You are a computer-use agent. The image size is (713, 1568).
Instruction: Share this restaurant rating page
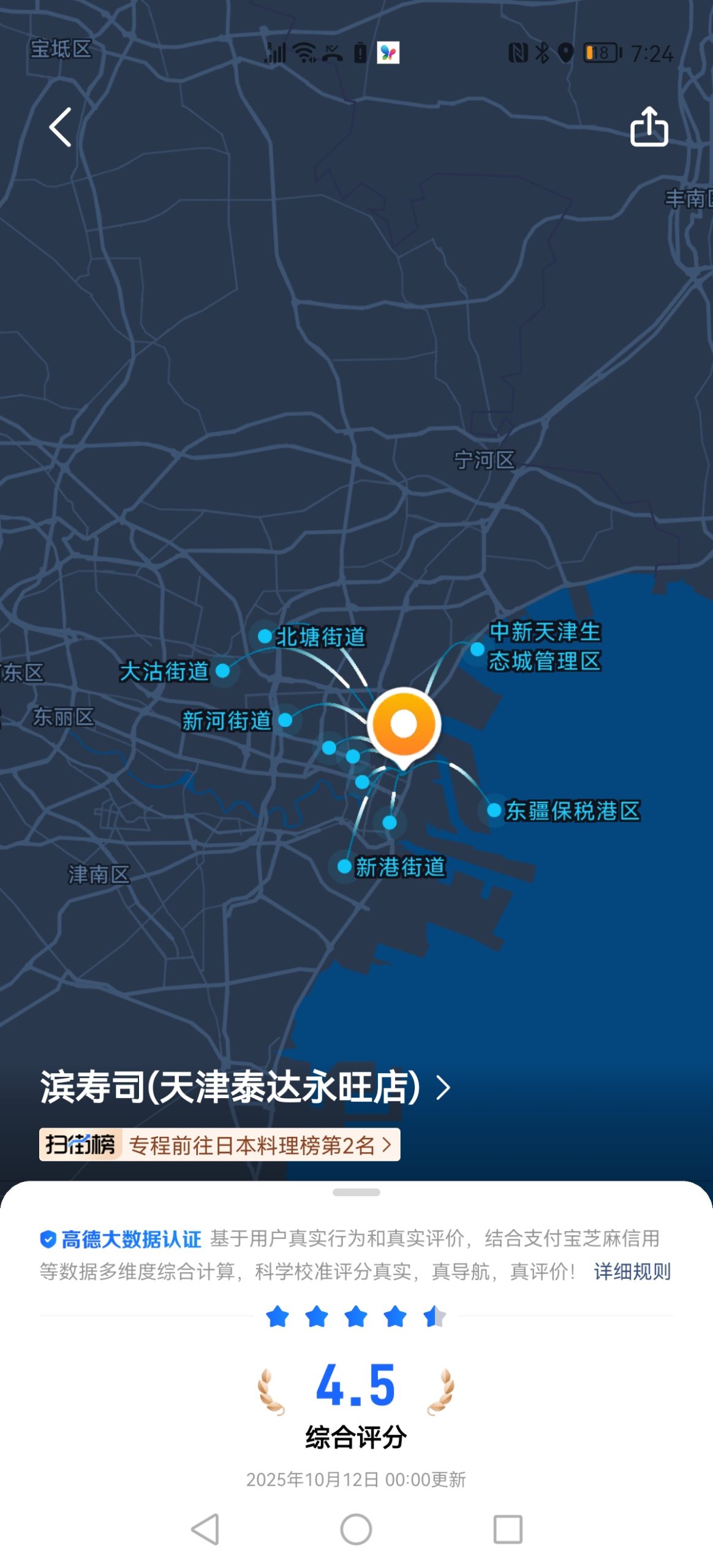(649, 127)
